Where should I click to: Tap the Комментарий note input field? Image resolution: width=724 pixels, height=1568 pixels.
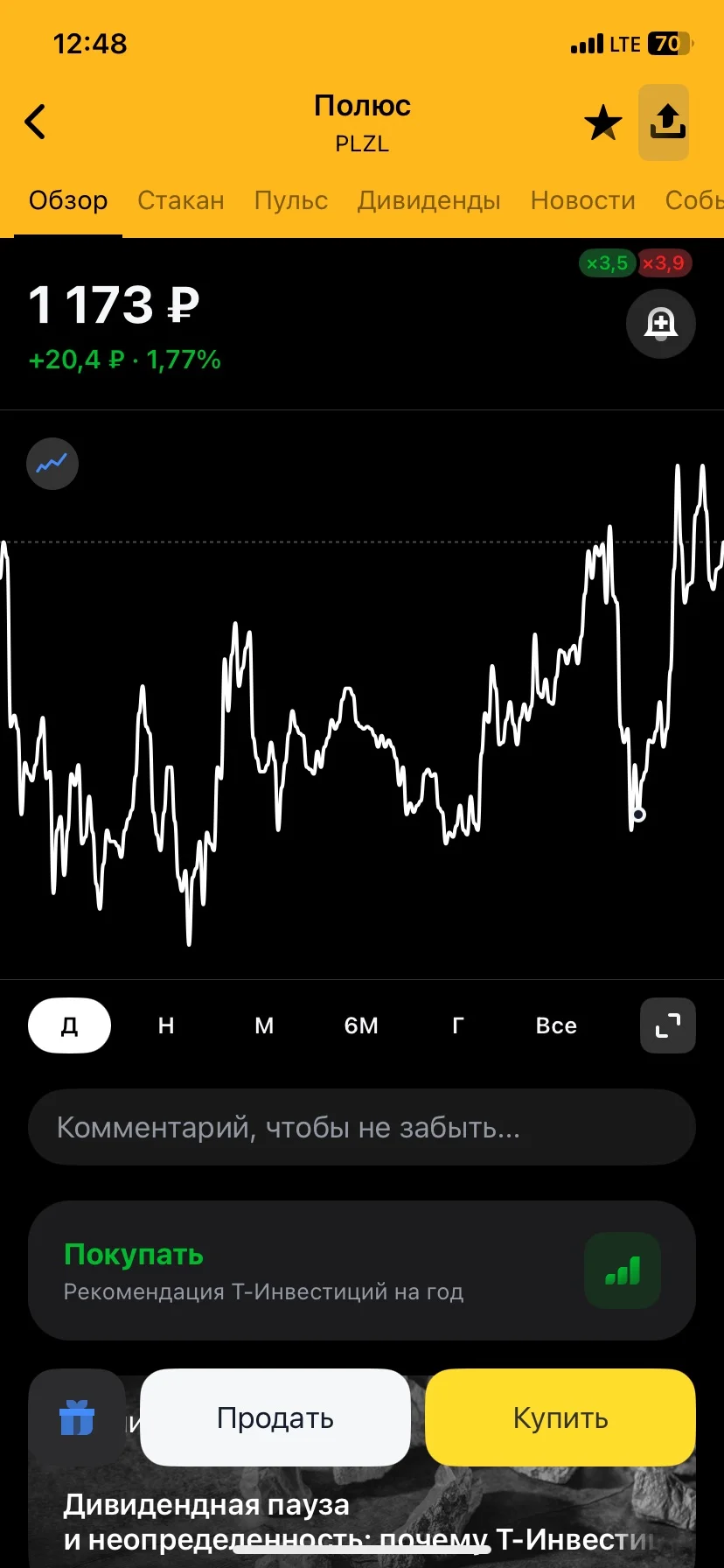362,1127
